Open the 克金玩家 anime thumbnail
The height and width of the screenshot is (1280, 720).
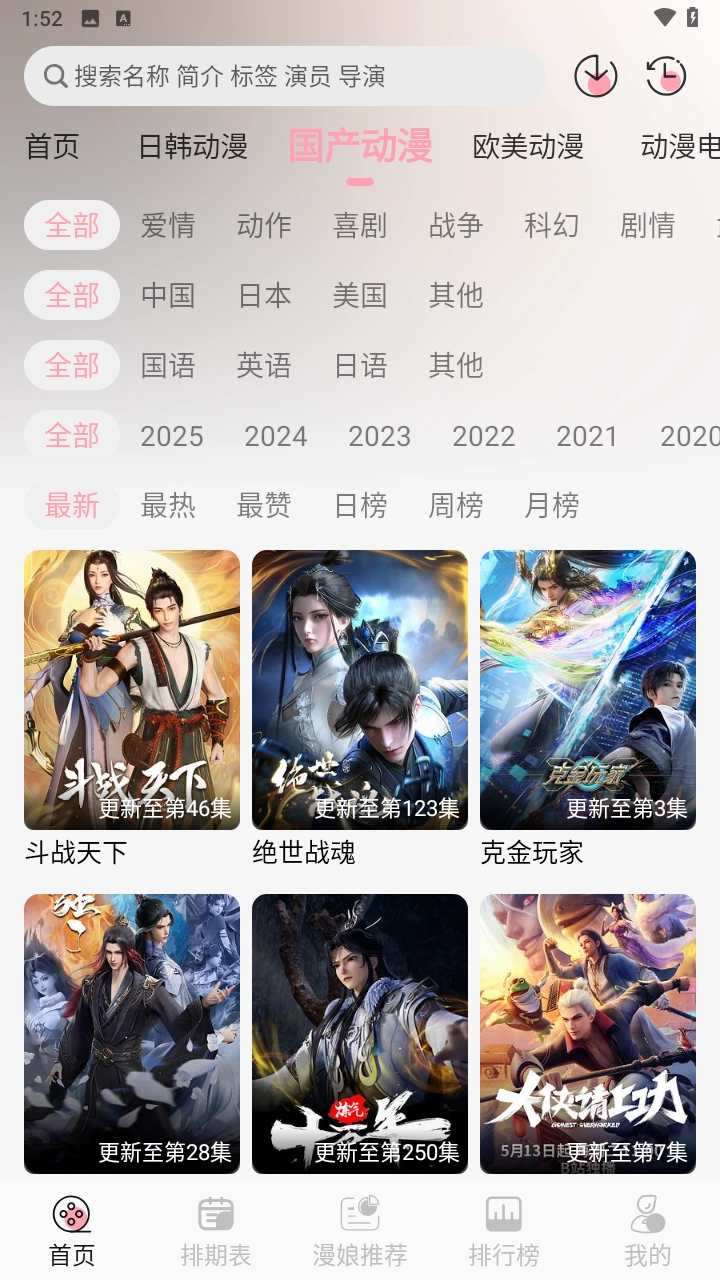click(x=588, y=690)
